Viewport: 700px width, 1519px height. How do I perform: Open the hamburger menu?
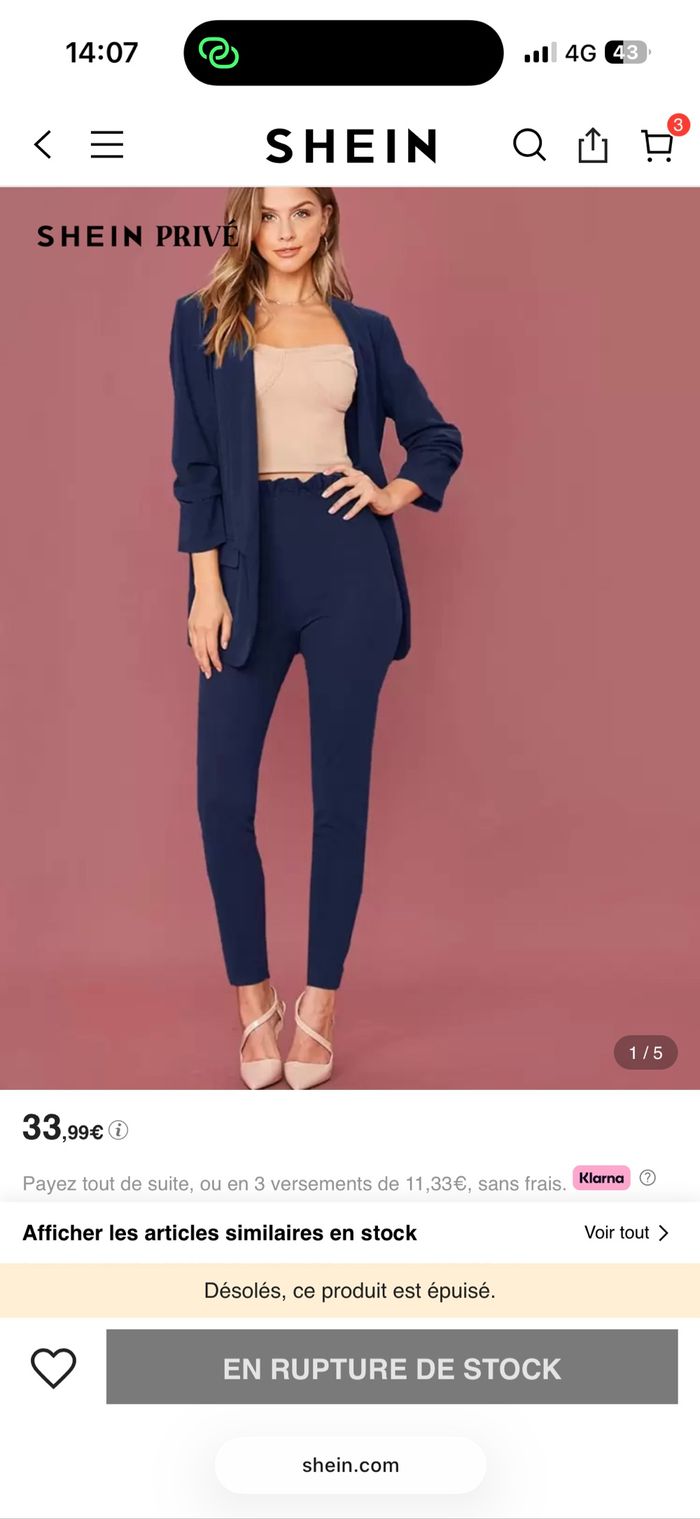(x=107, y=146)
